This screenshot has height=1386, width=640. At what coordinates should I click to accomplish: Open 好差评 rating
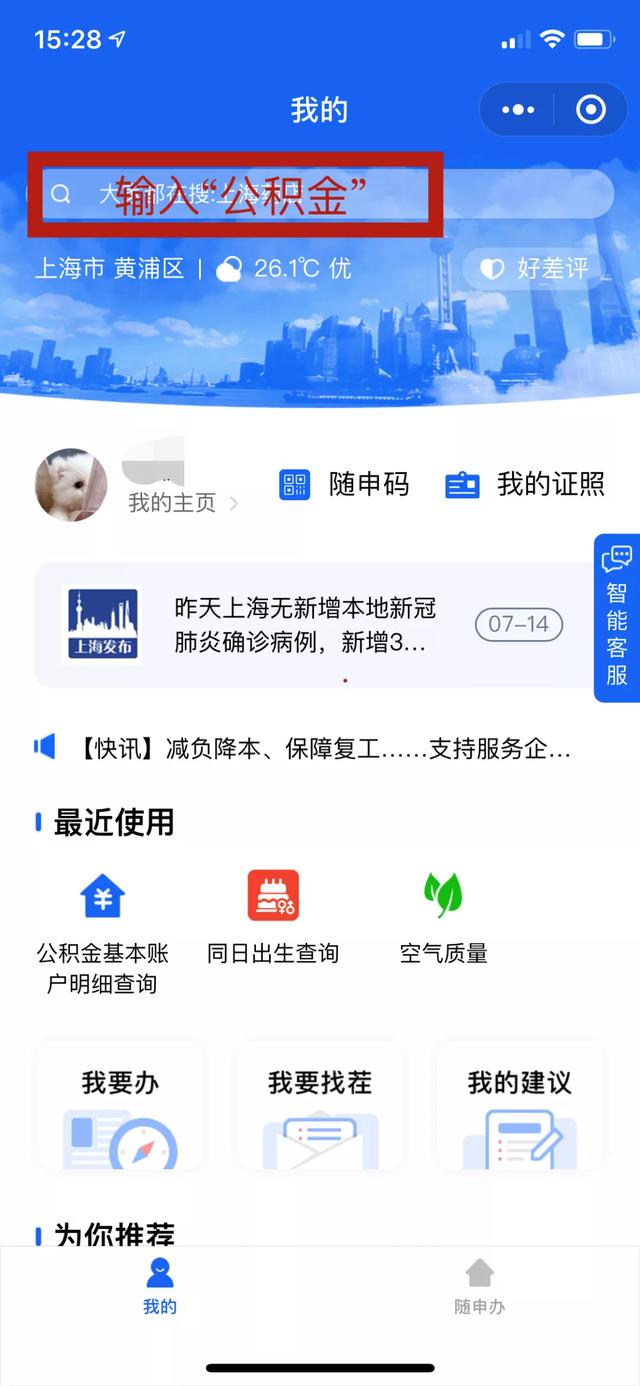point(534,268)
